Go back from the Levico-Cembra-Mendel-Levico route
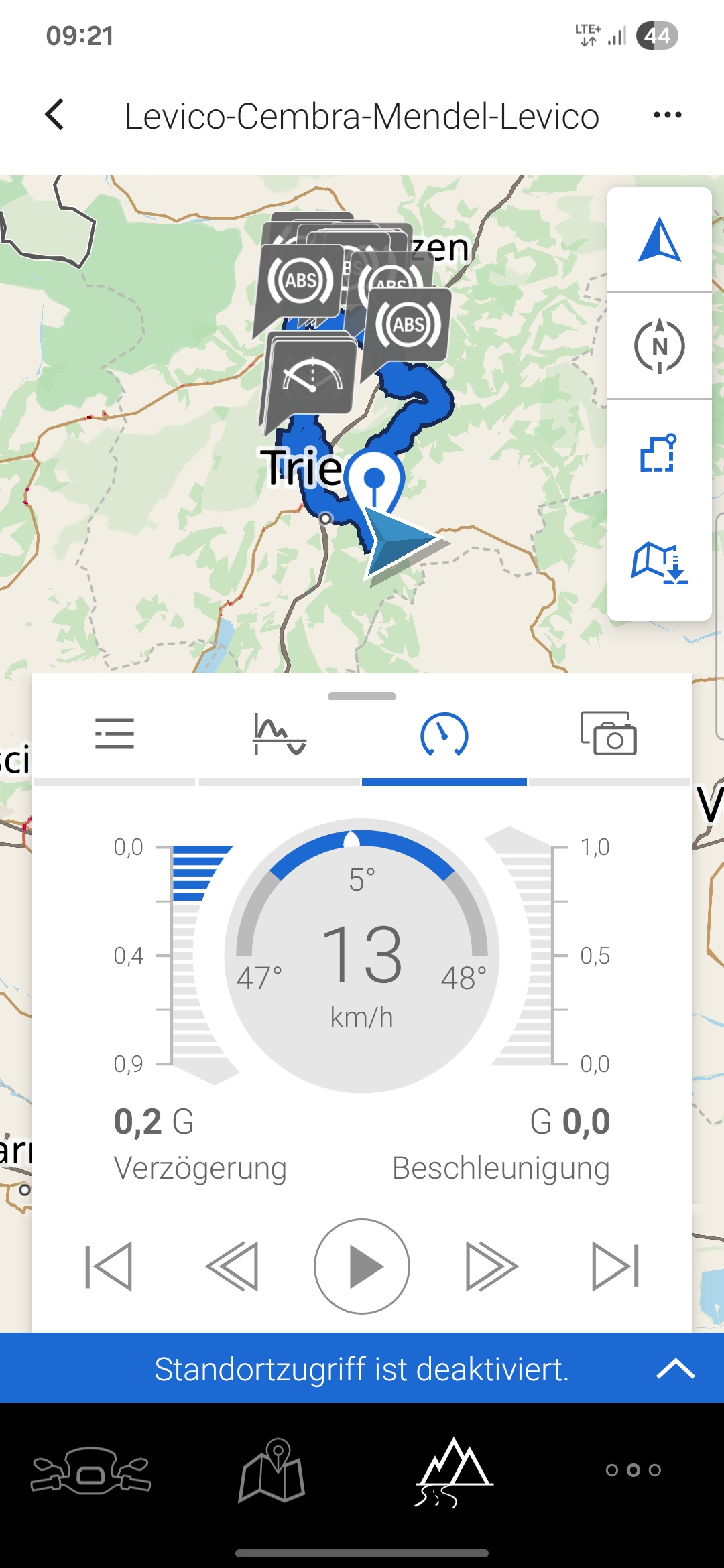The height and width of the screenshot is (1568, 724). (x=56, y=115)
